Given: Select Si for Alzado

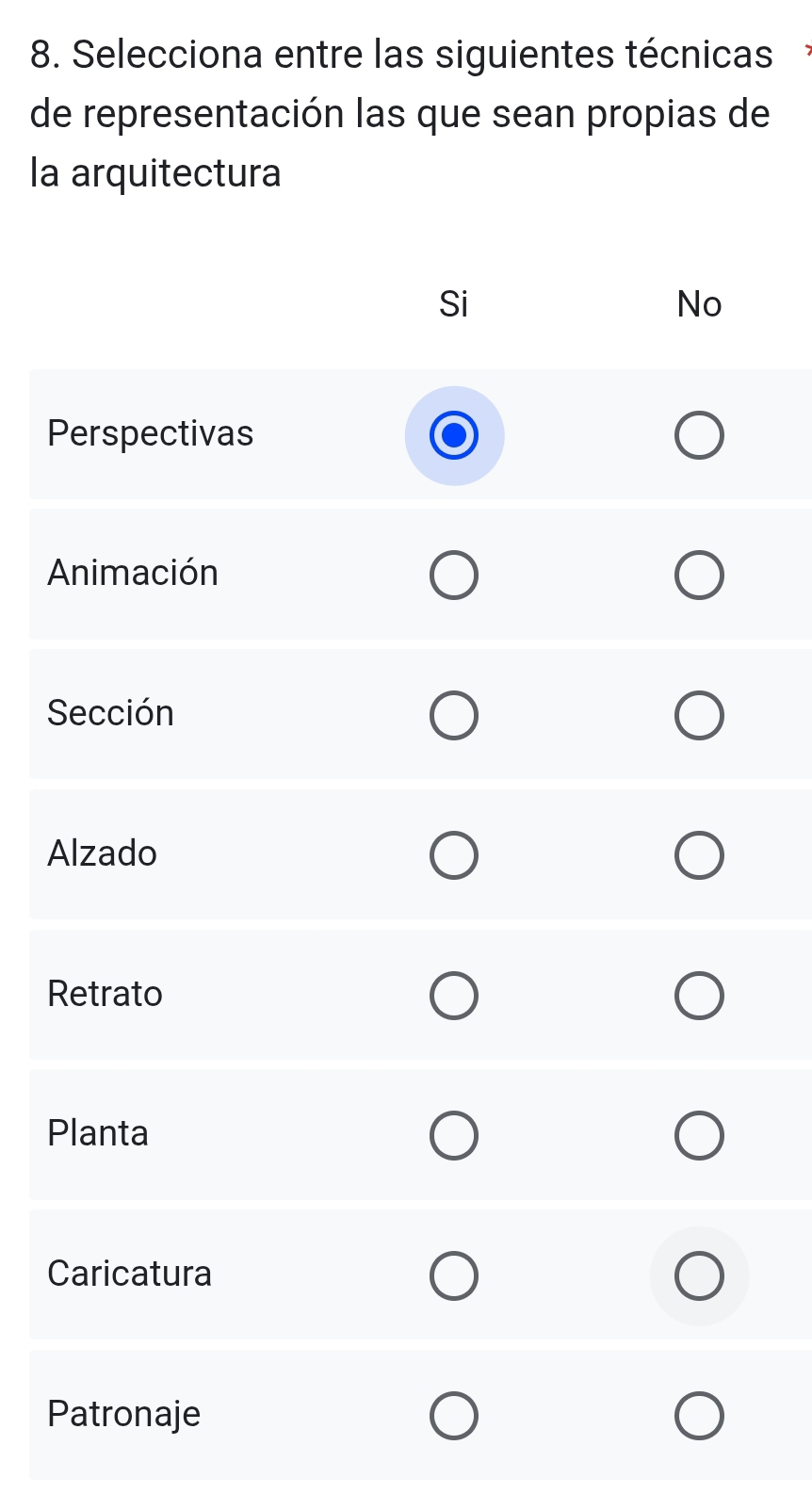Looking at the screenshot, I should [454, 855].
